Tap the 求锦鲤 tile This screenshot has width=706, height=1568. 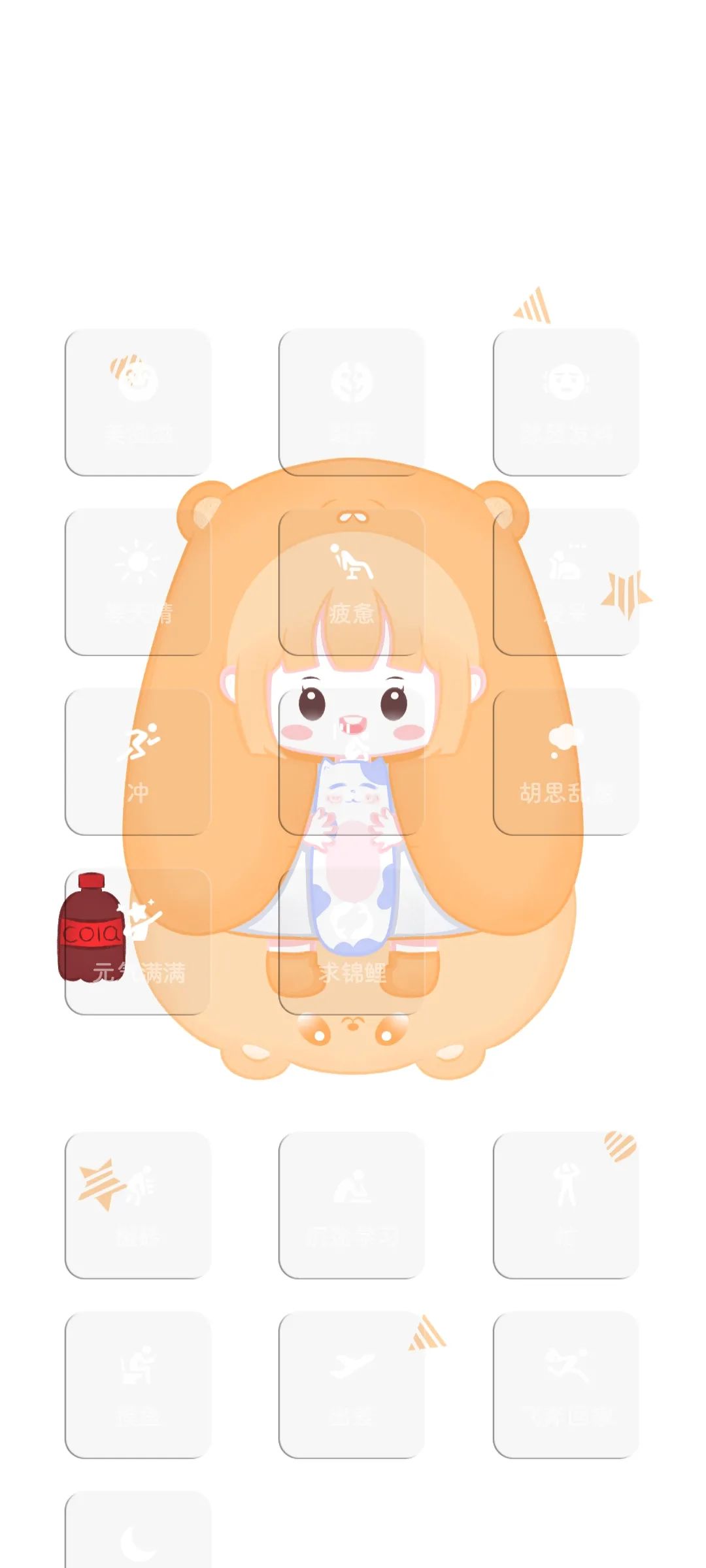(352, 941)
